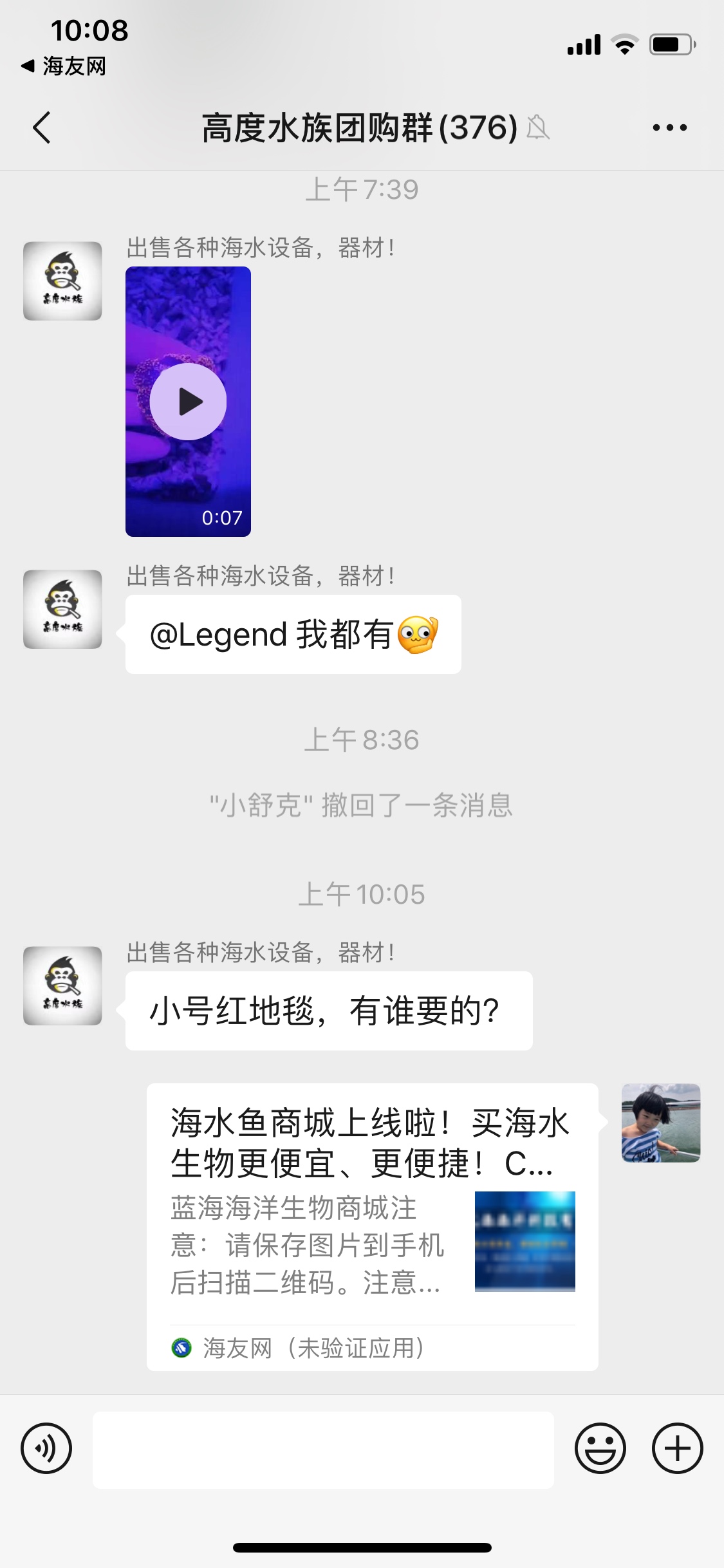Open the plus attachment menu
724x1568 pixels.
(677, 1449)
